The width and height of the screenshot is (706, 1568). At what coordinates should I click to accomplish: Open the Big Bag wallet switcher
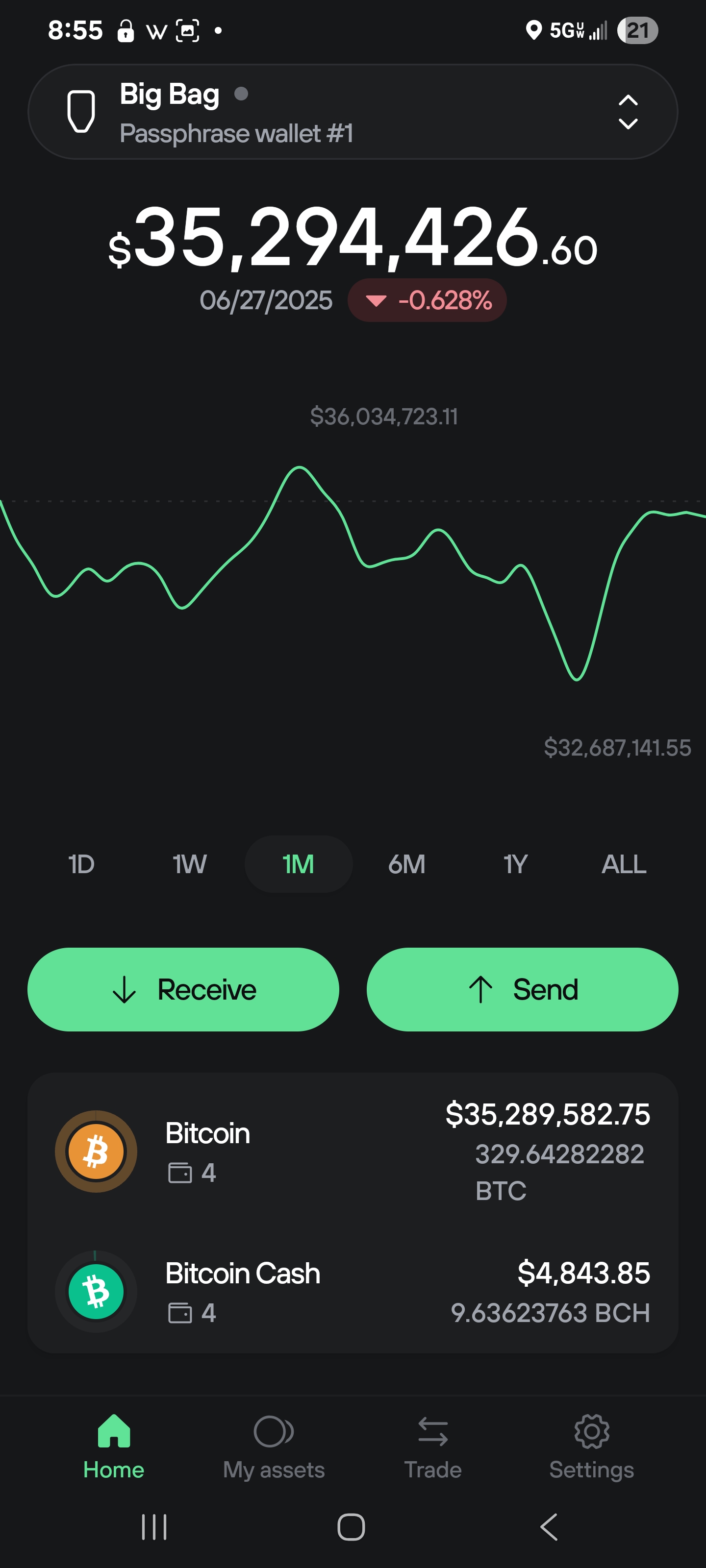coord(353,112)
